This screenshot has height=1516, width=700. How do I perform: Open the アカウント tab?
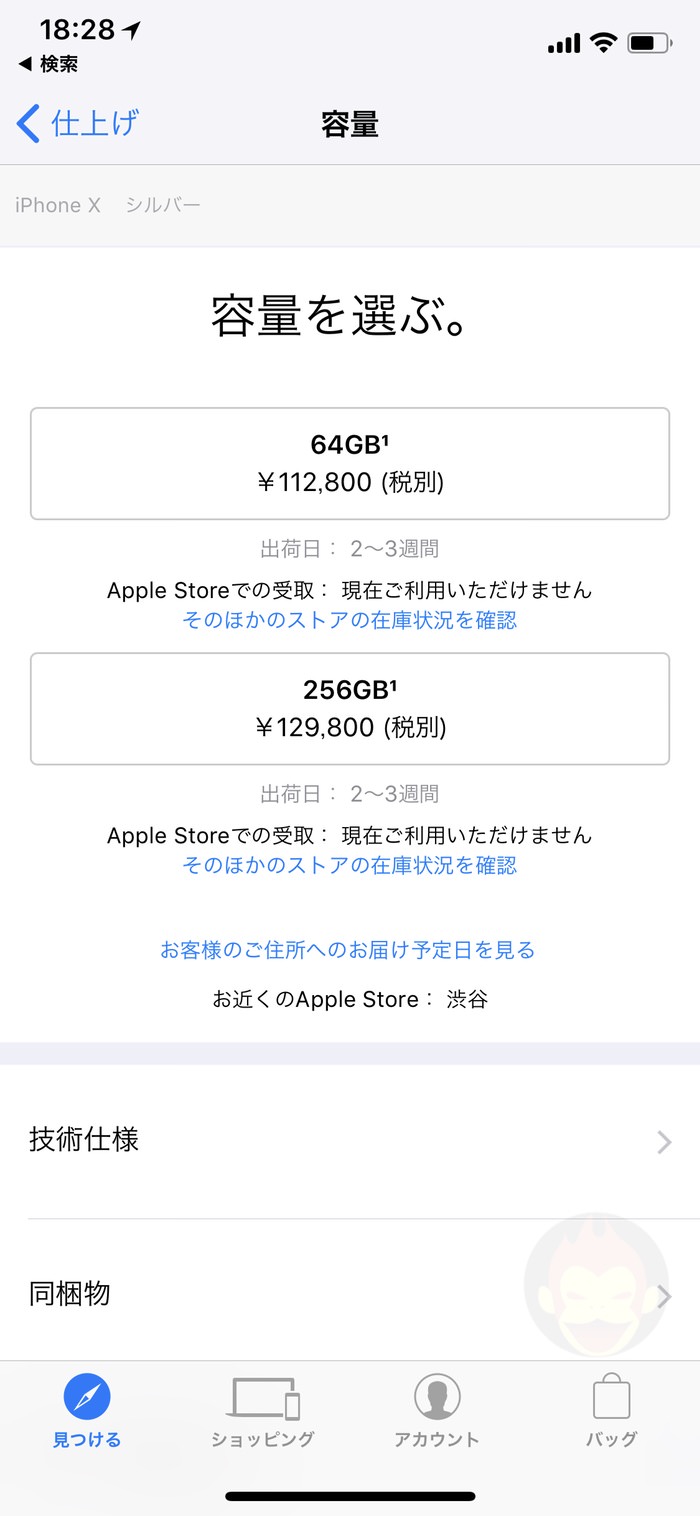(x=437, y=1412)
